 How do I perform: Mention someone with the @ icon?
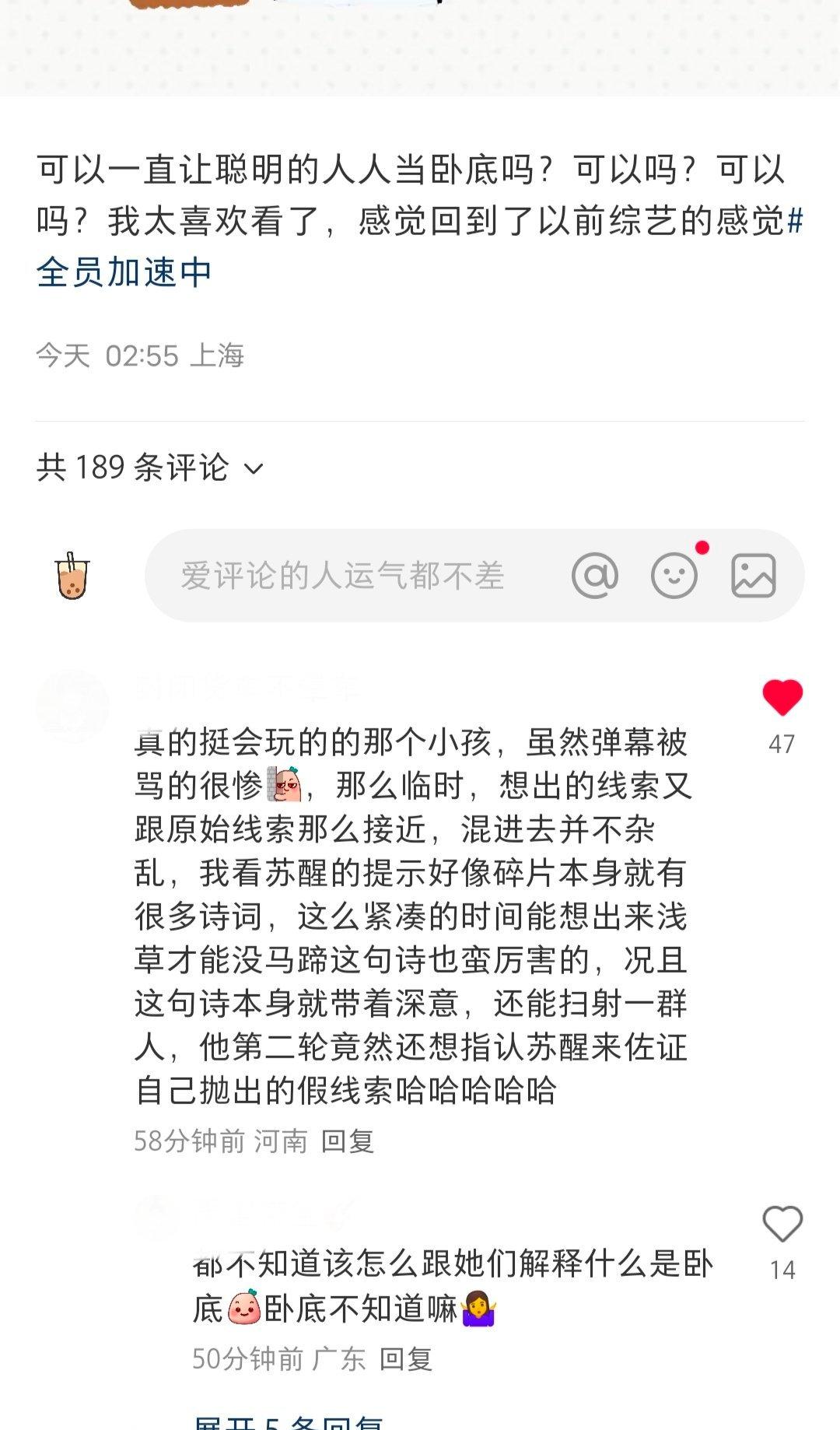point(595,577)
